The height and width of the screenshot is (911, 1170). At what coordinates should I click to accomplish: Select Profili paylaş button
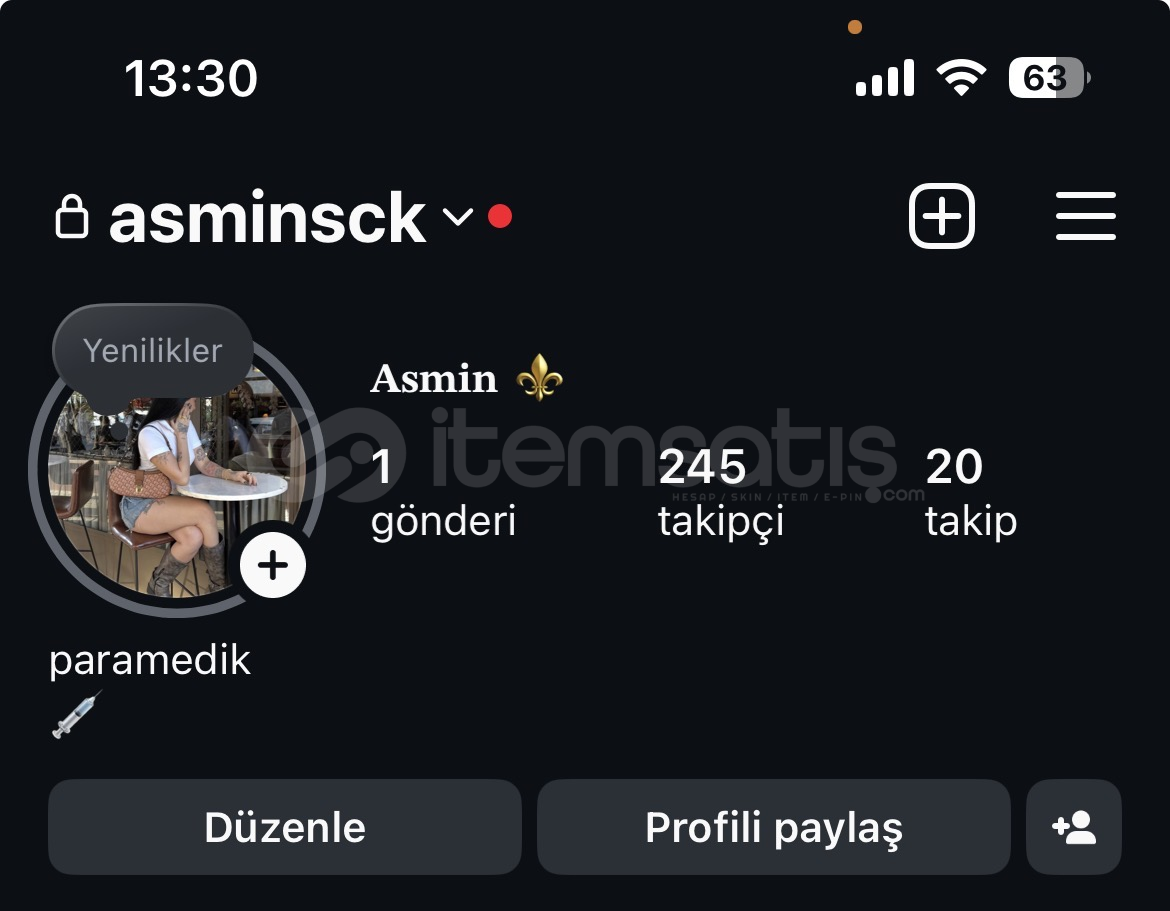pyautogui.click(x=773, y=827)
